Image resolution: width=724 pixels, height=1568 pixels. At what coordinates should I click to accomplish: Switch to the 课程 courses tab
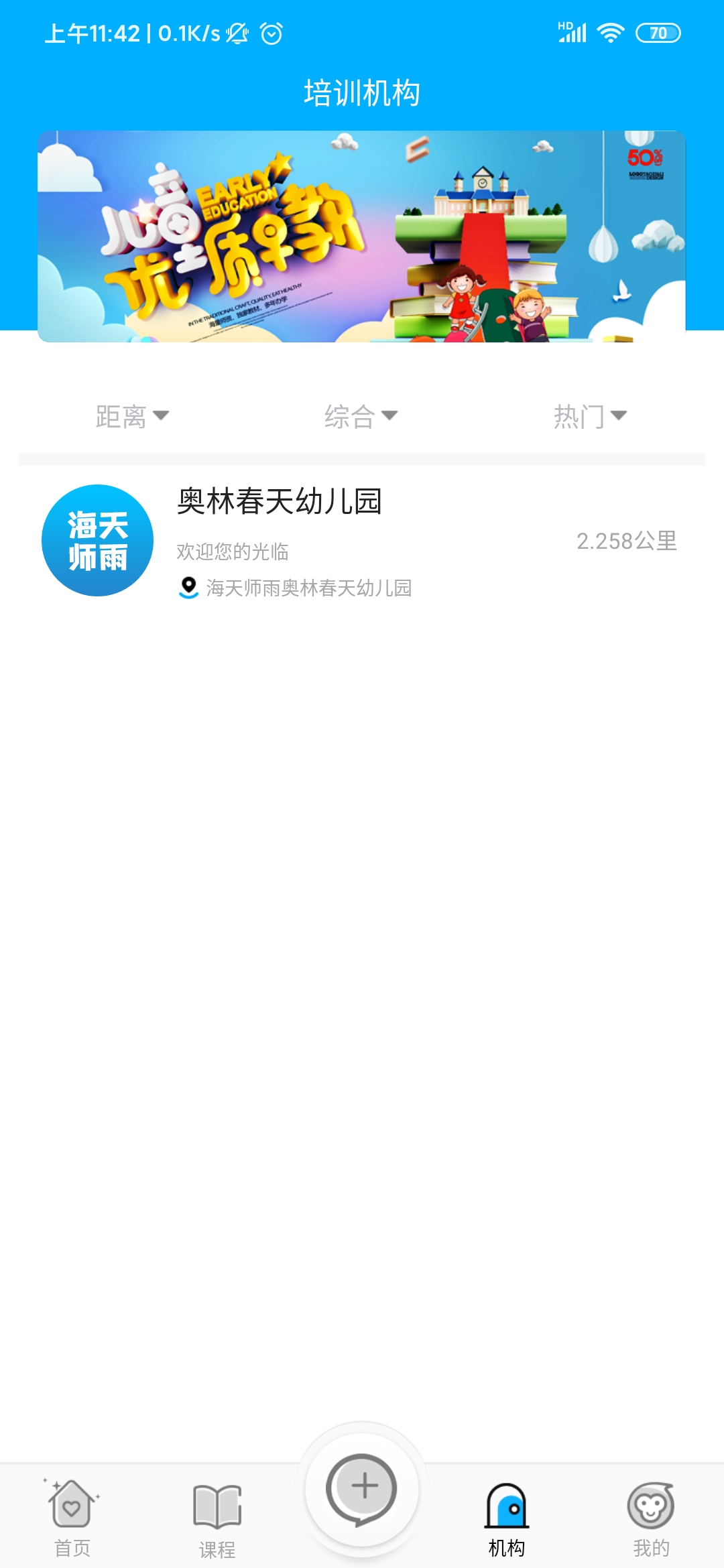217,1518
